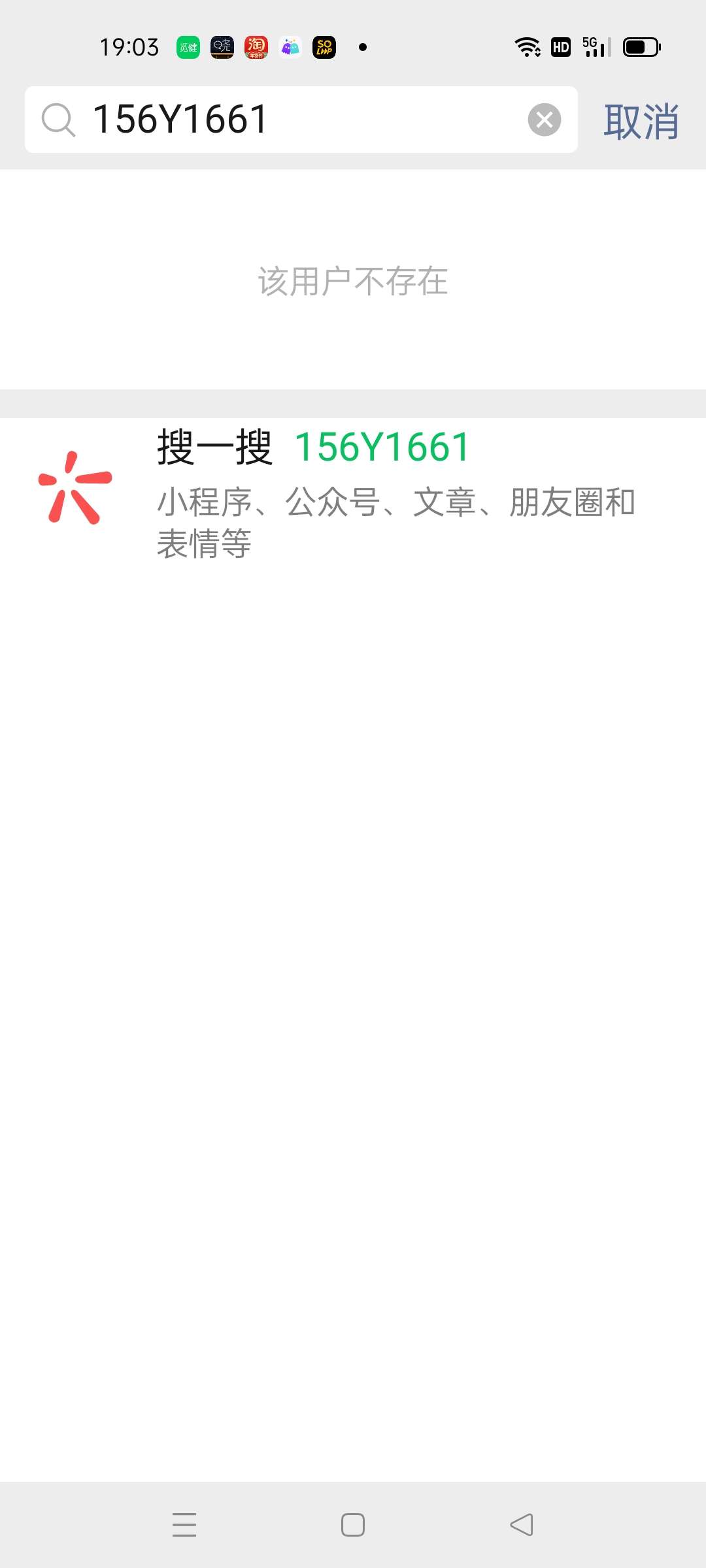This screenshot has width=706, height=1568.
Task: Open 搜一搜 results for 156Y1661
Action: point(353,491)
